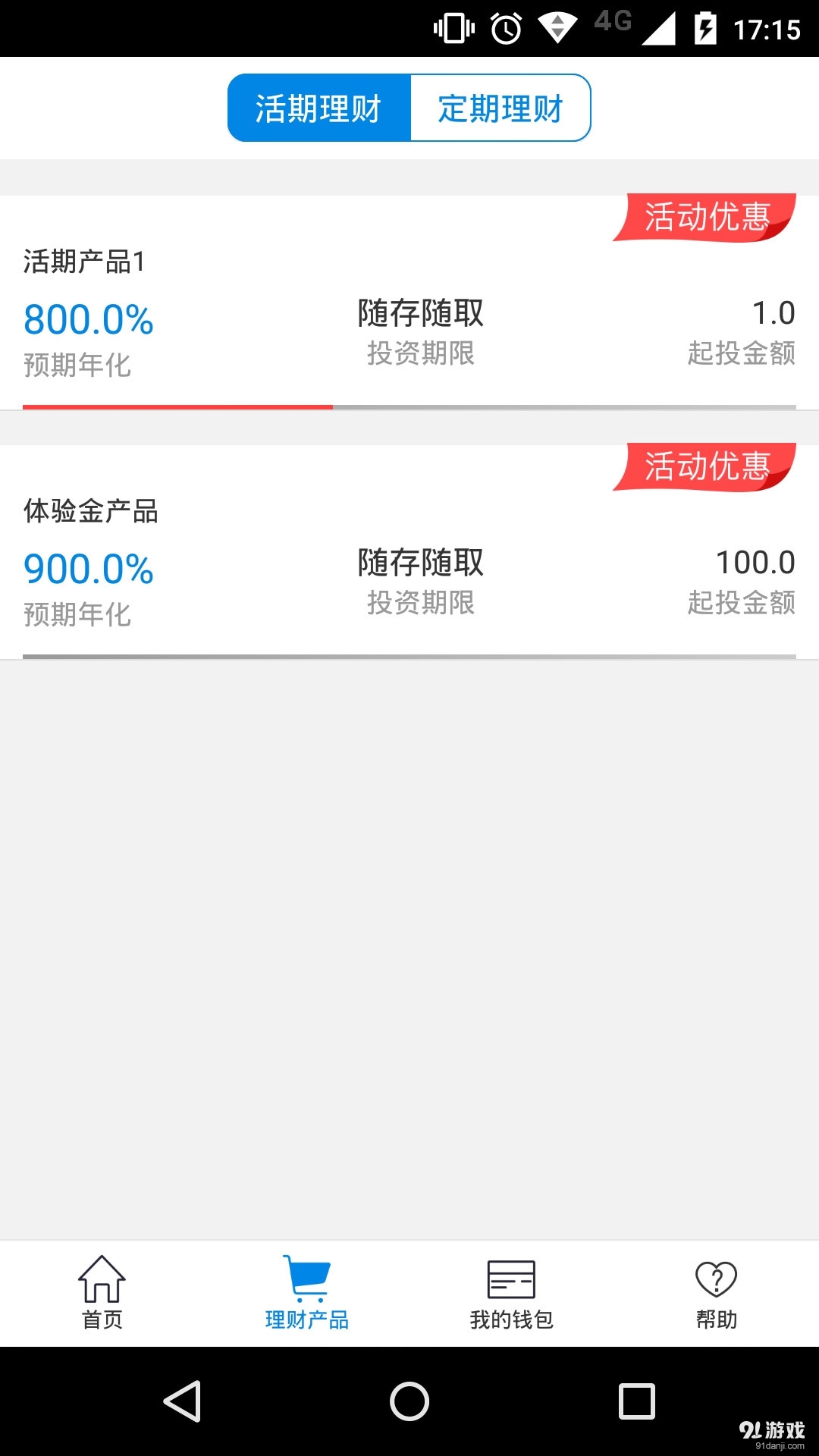Switch to the 定期理财 tab
Viewport: 819px width, 1456px height.
[x=500, y=108]
